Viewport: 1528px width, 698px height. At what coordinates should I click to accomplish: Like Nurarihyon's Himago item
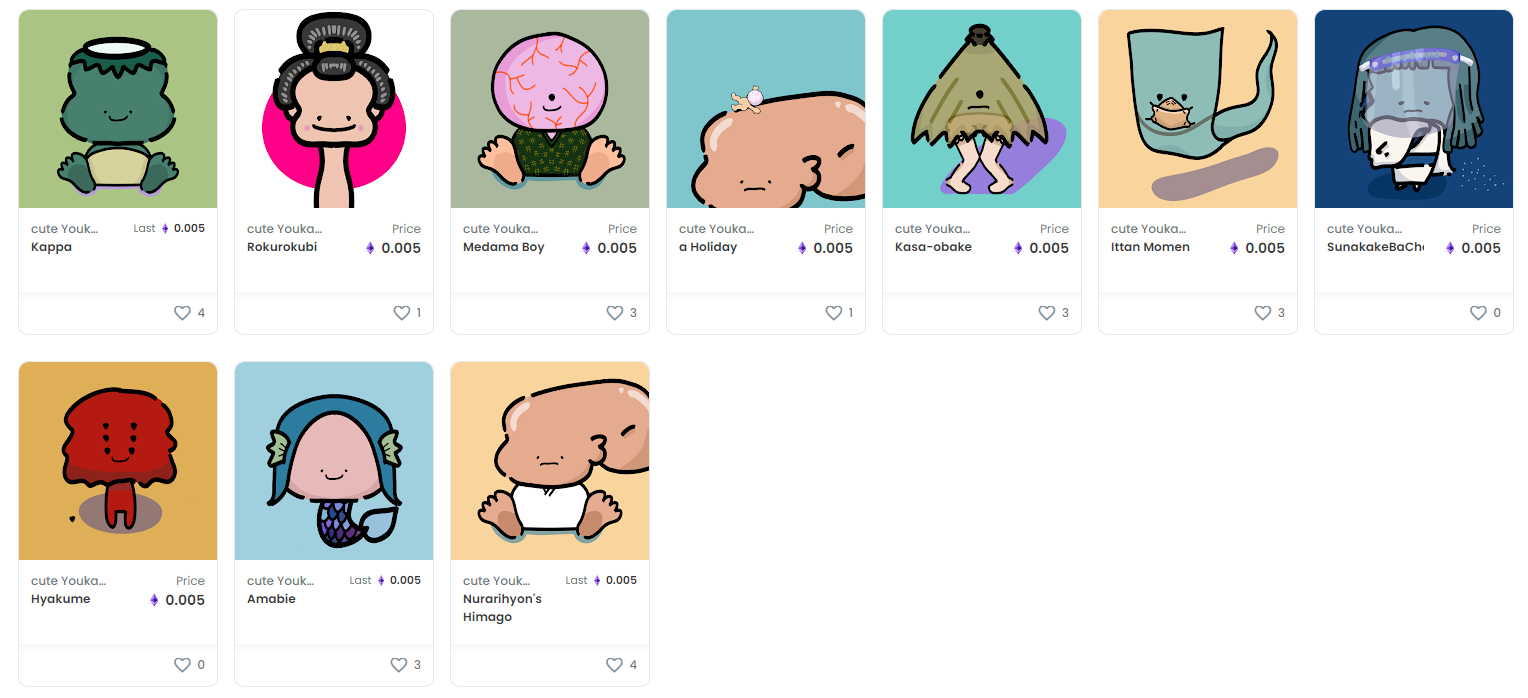(615, 665)
